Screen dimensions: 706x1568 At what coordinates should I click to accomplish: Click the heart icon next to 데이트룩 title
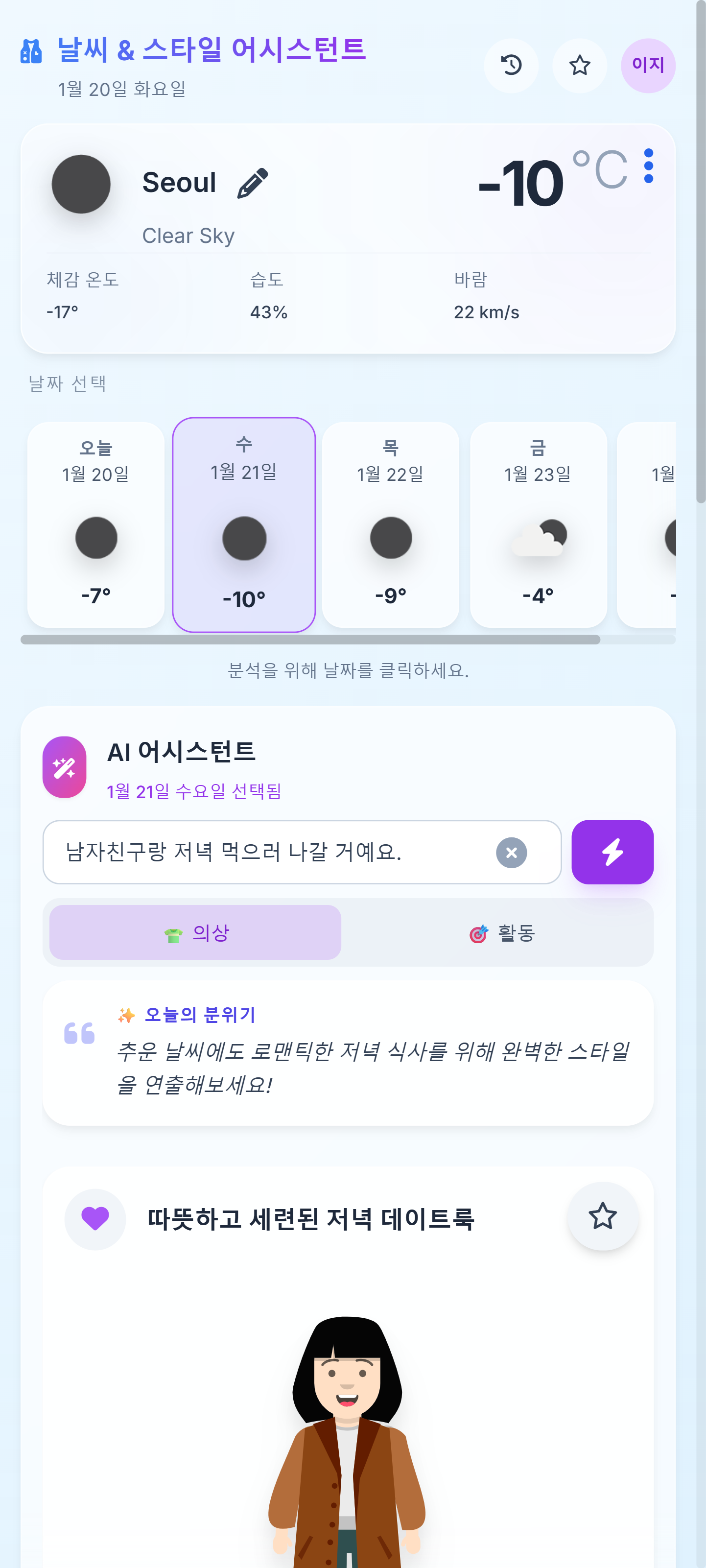tap(95, 1219)
